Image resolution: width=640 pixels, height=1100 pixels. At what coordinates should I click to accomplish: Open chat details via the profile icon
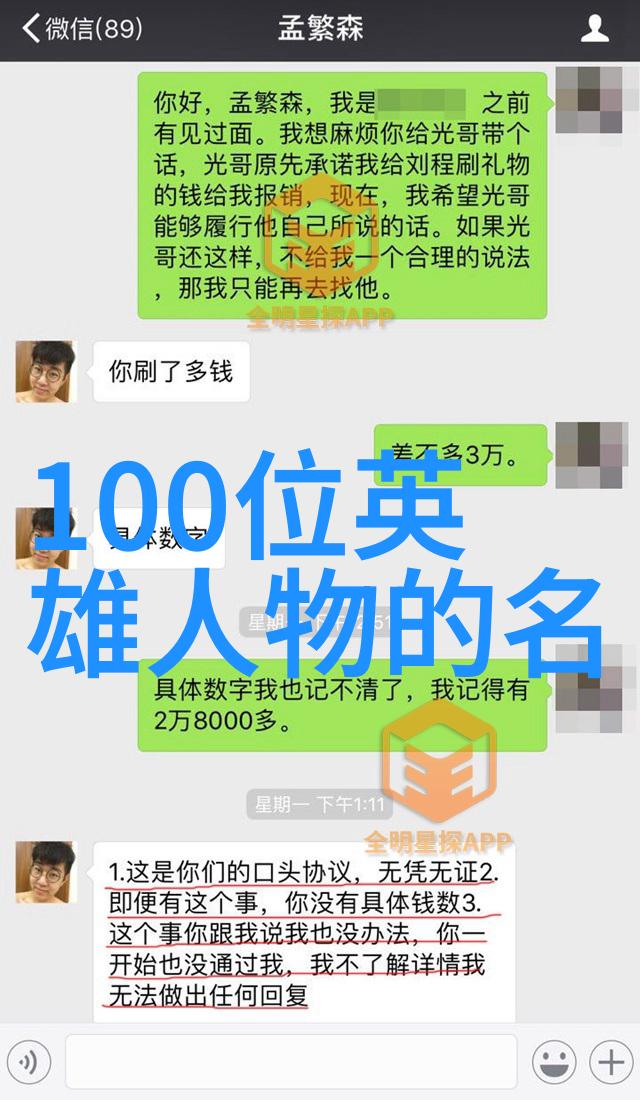point(595,29)
